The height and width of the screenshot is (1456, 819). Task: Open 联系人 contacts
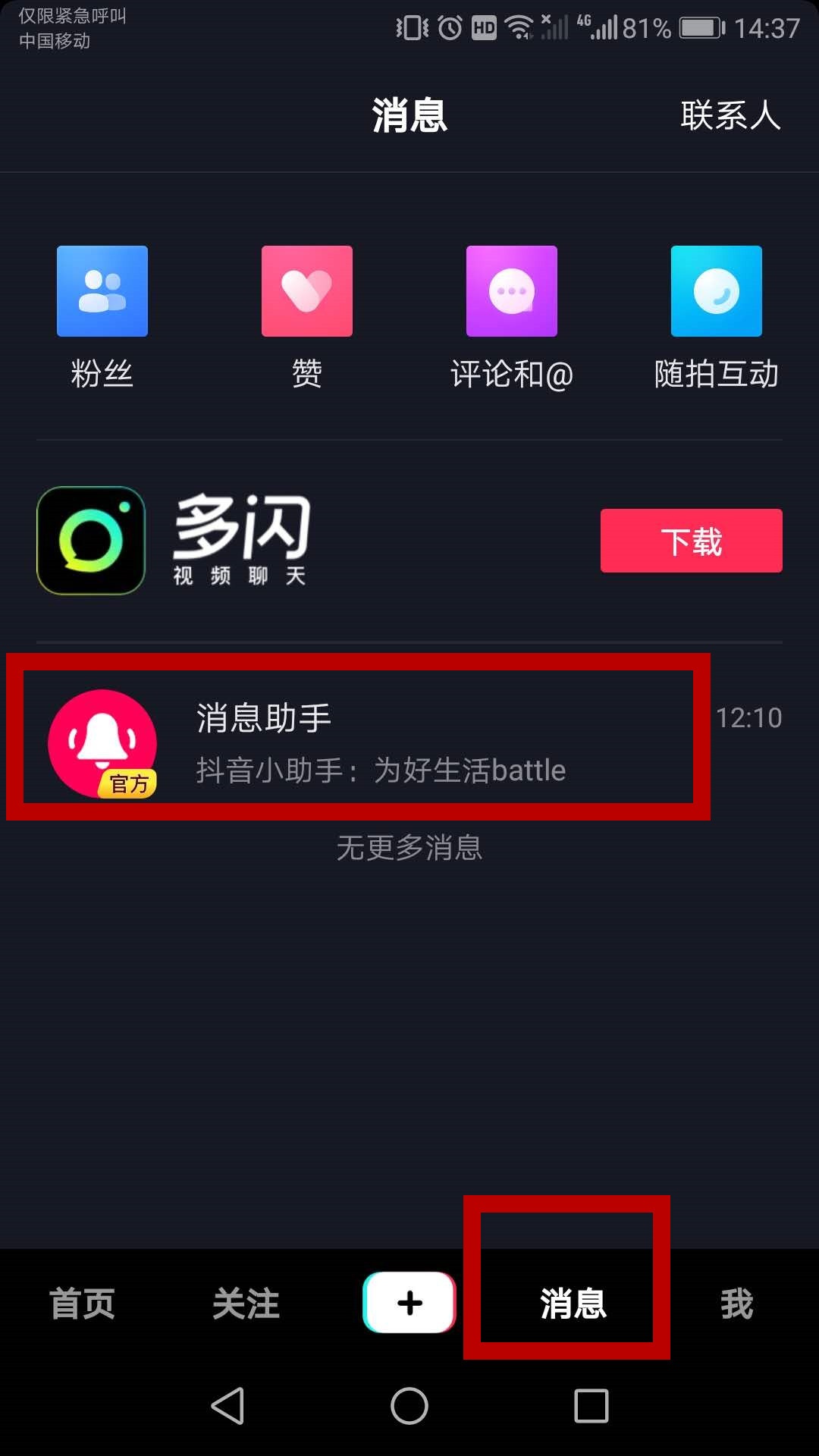point(730,116)
